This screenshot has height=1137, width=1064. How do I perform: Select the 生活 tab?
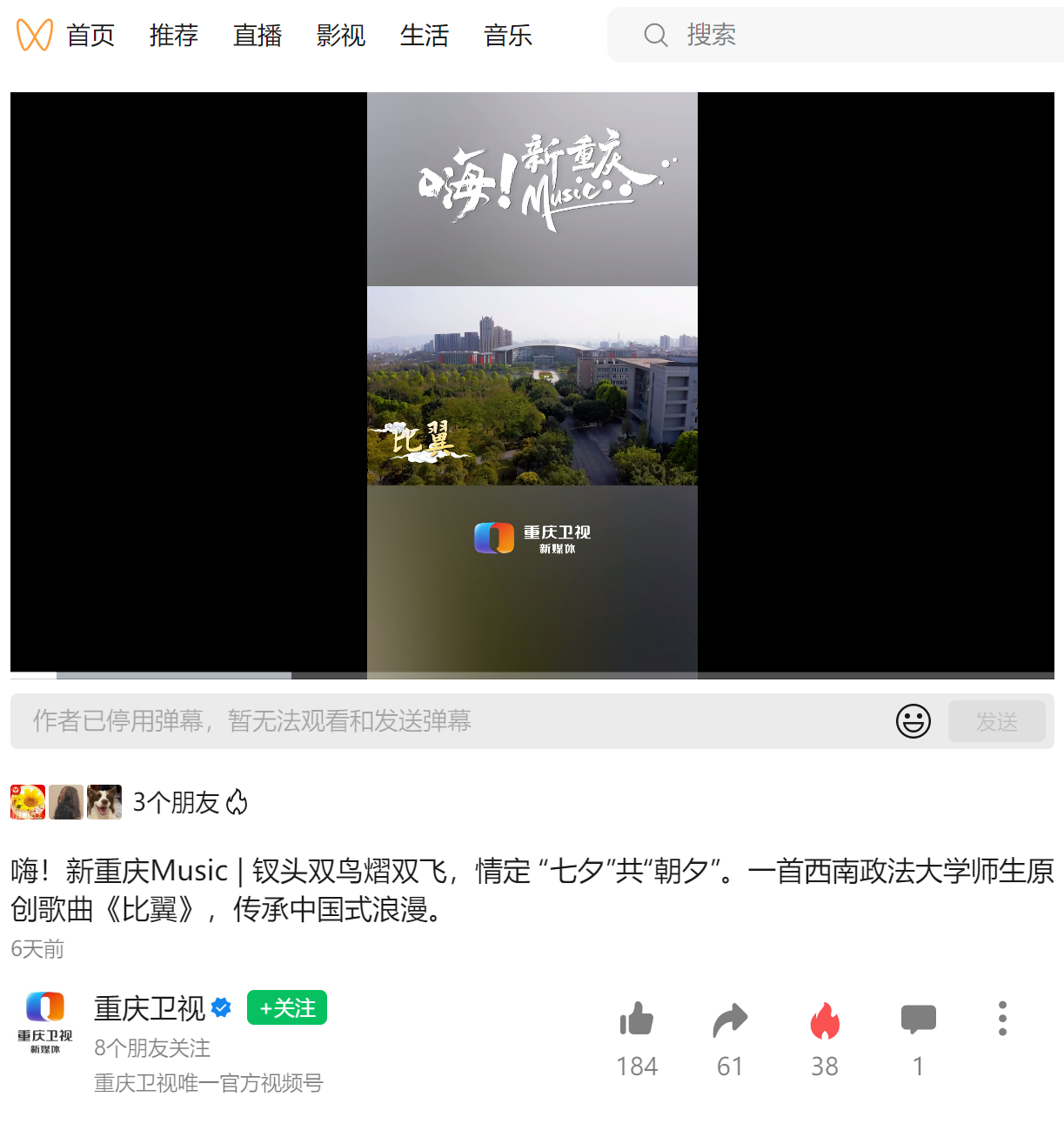coord(424,36)
